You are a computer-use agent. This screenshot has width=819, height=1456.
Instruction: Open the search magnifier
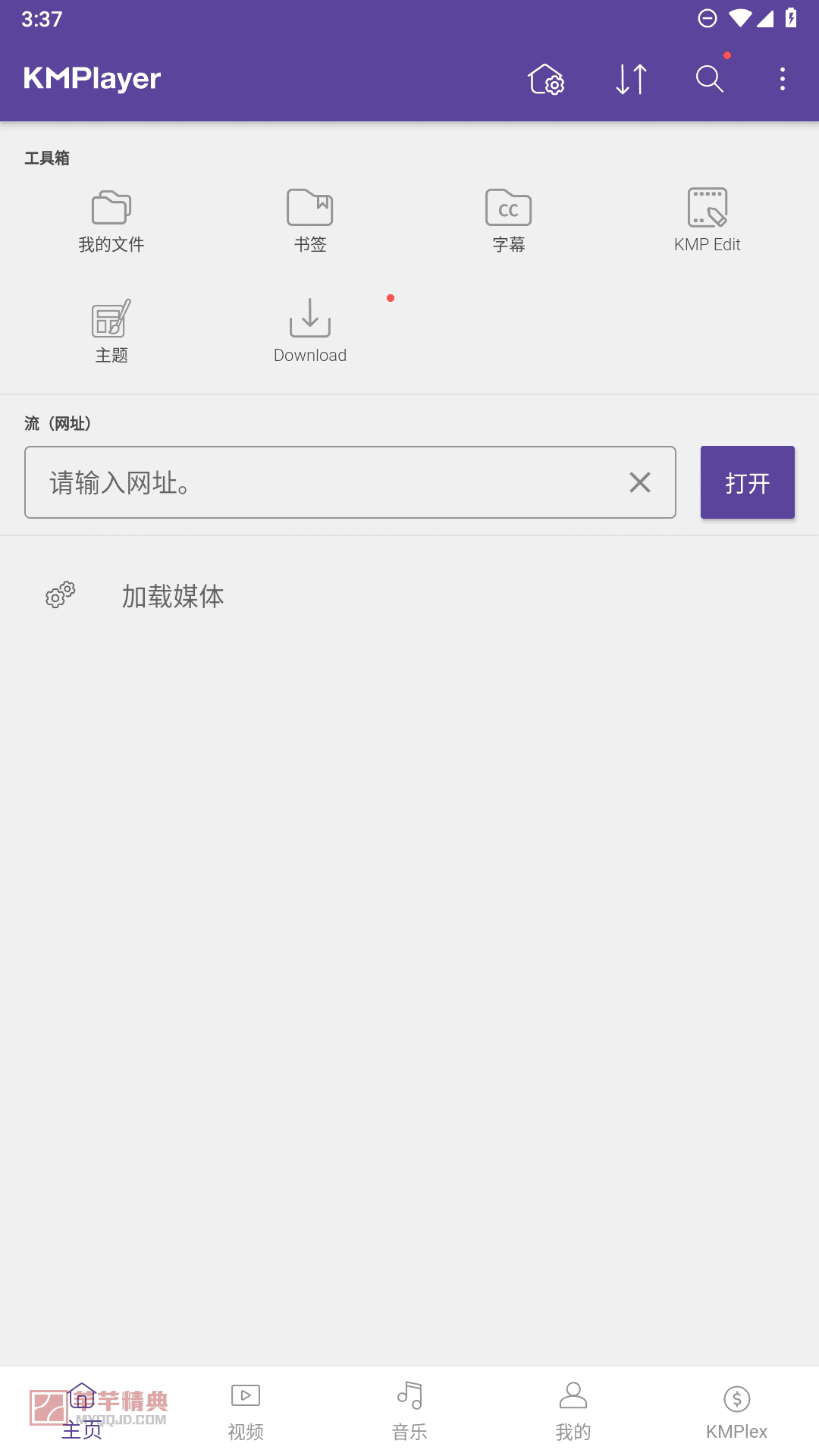click(710, 79)
